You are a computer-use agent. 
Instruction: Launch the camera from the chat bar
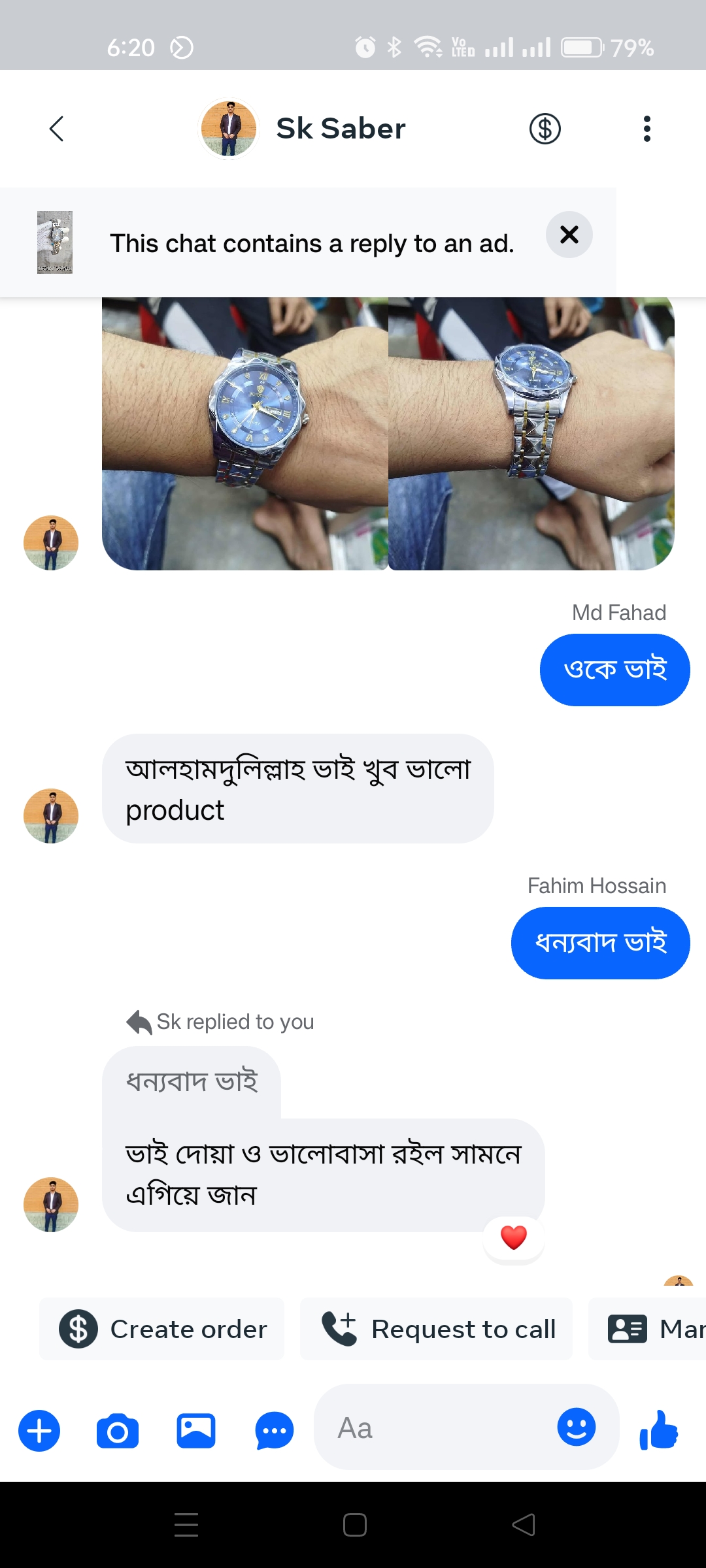pyautogui.click(x=118, y=1431)
